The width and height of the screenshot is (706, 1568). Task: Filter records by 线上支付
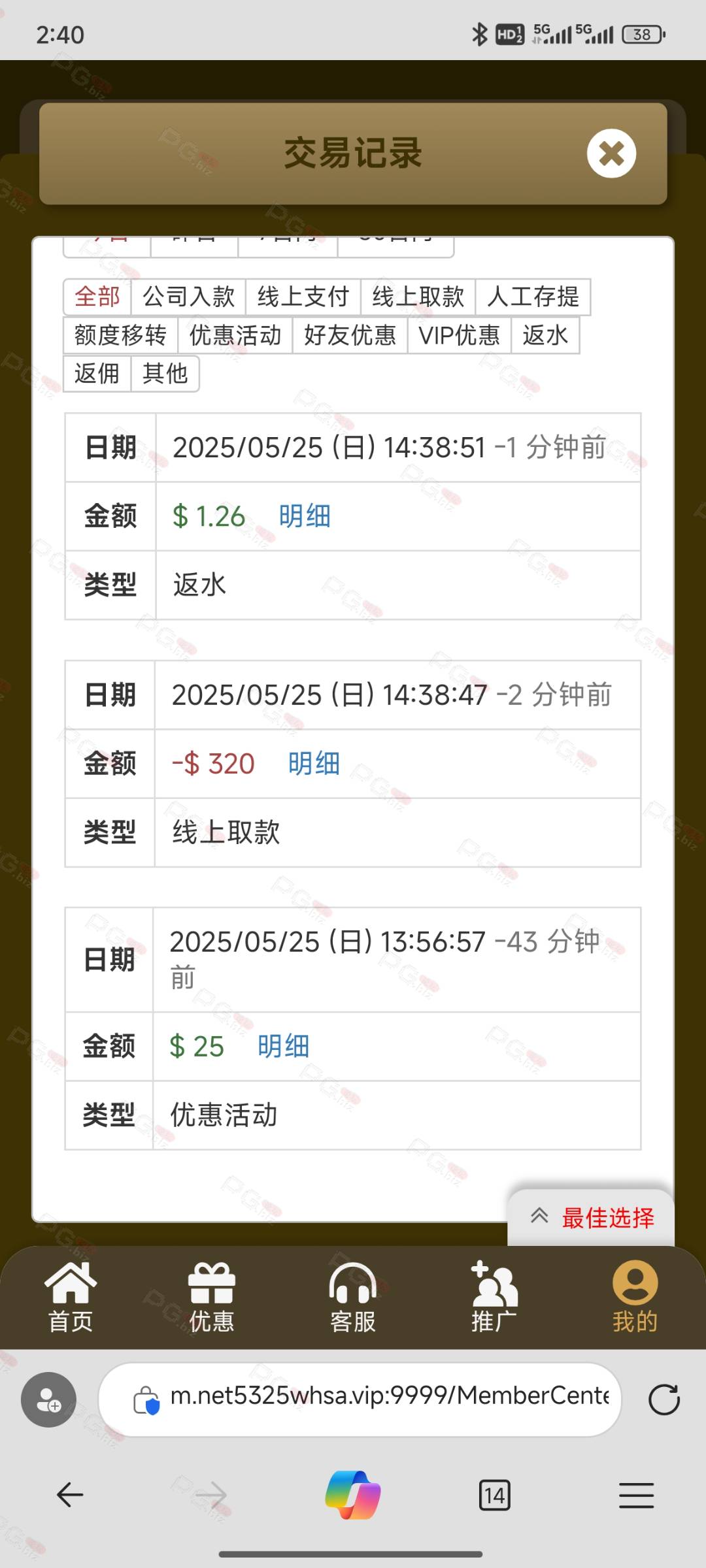pos(303,297)
